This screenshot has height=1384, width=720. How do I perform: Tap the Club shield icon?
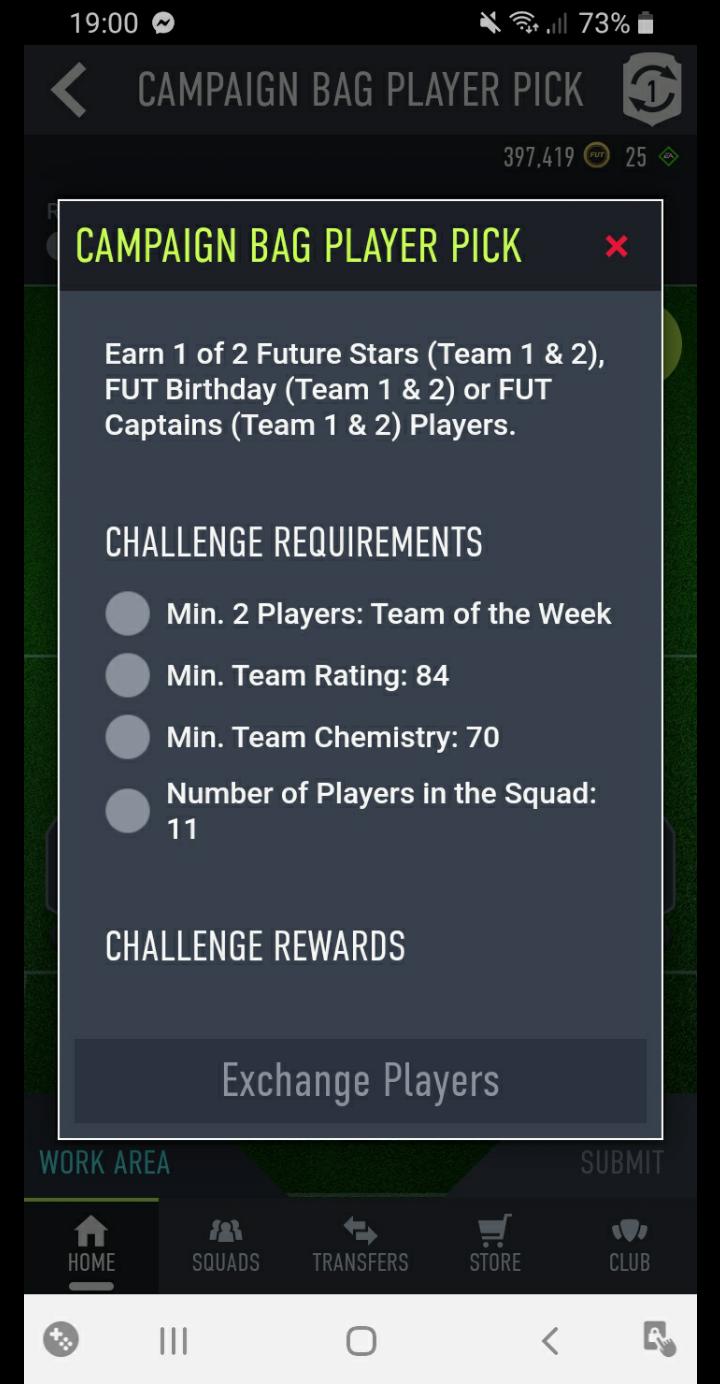[629, 1245]
